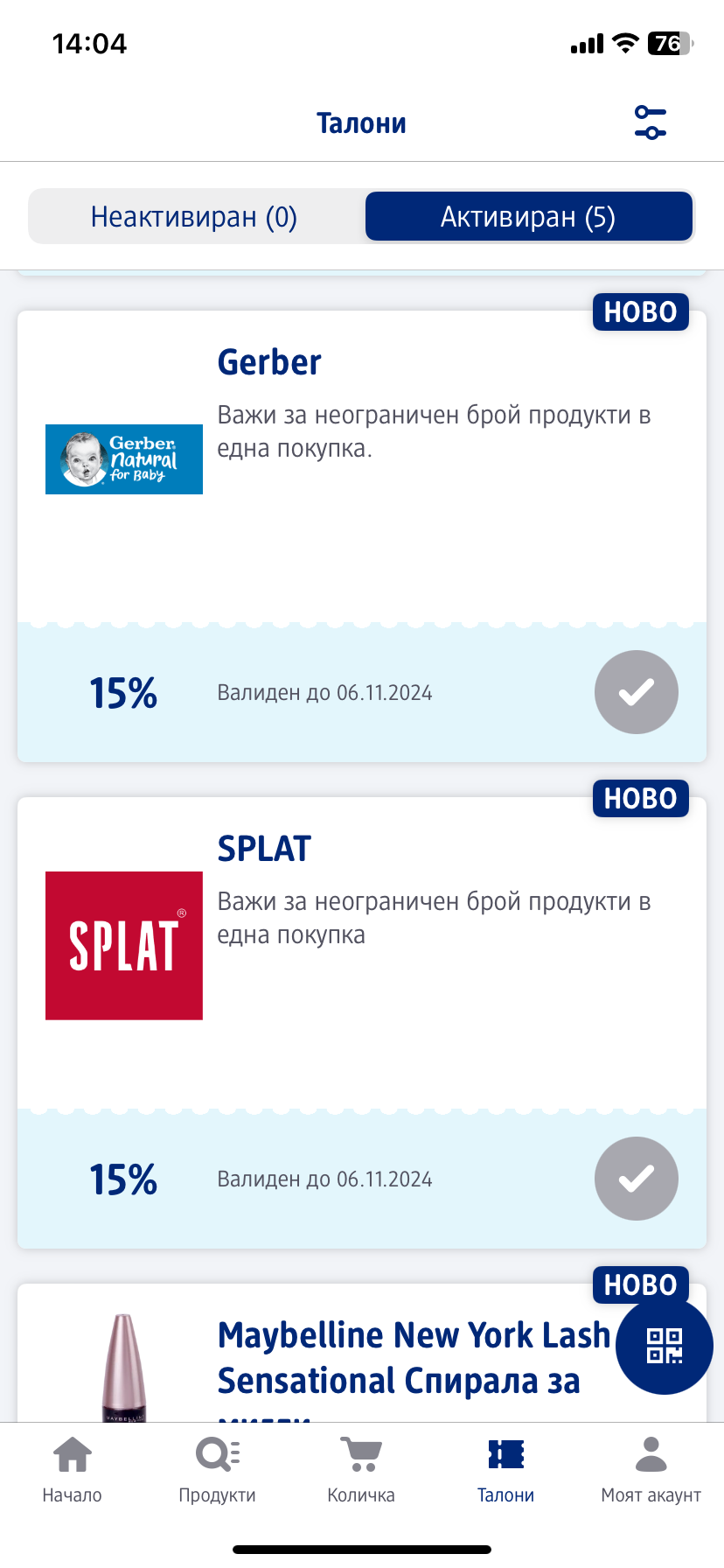Toggle the SPLAT 15% coupon checkmark
This screenshot has width=724, height=1568.
[x=637, y=1179]
